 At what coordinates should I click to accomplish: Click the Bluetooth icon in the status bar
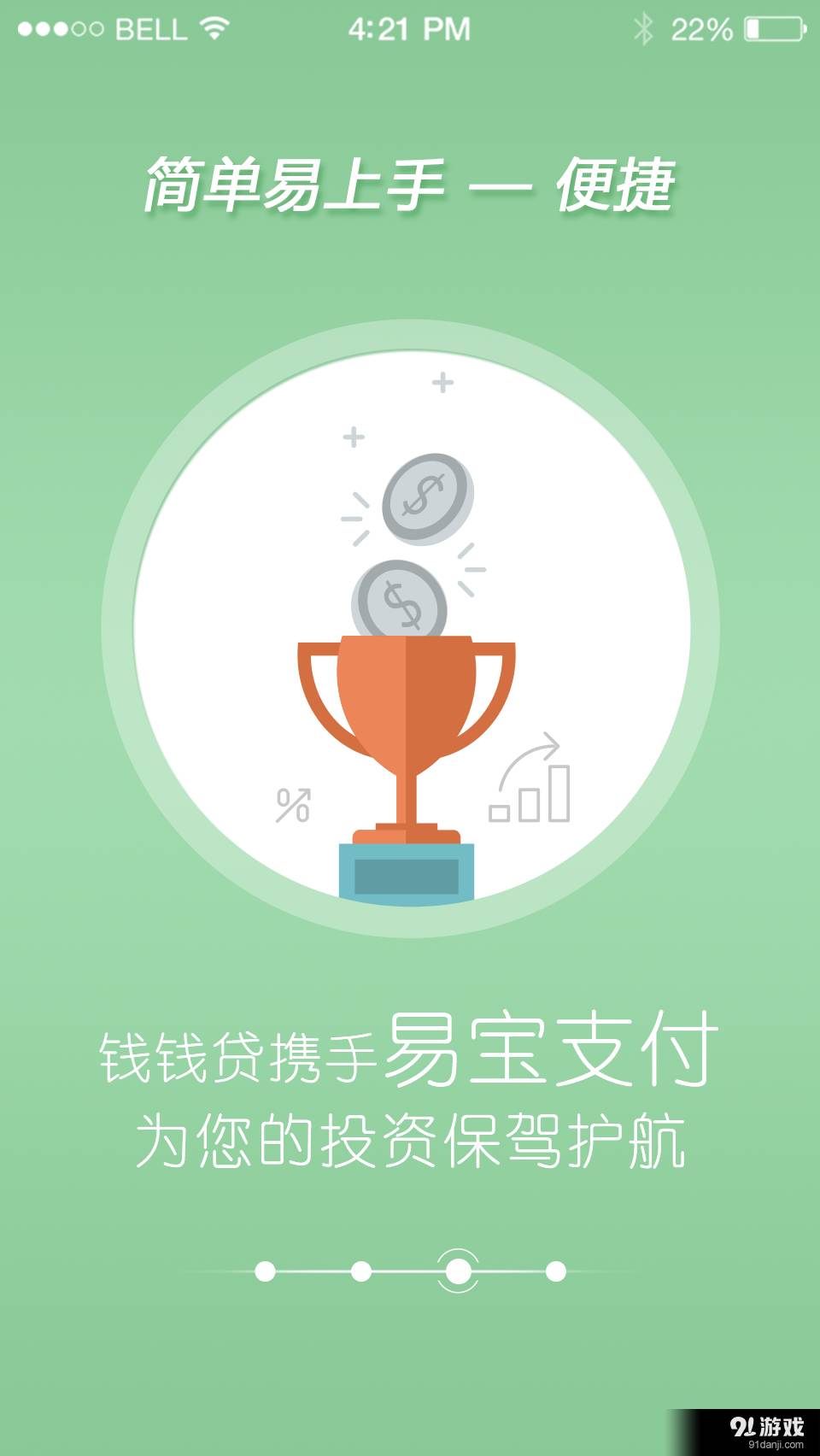tap(646, 27)
